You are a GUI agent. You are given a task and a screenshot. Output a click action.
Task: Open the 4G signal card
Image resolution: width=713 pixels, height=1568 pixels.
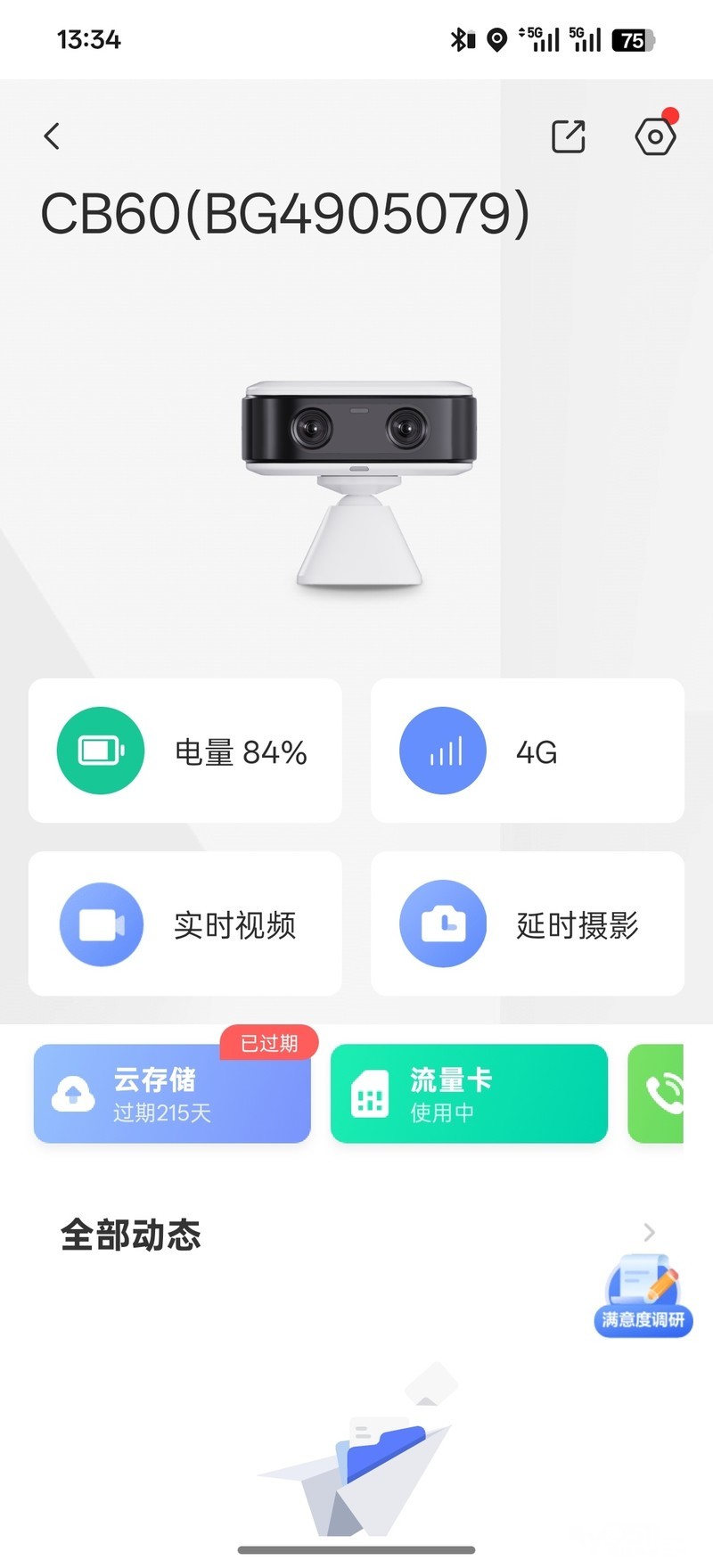(527, 751)
